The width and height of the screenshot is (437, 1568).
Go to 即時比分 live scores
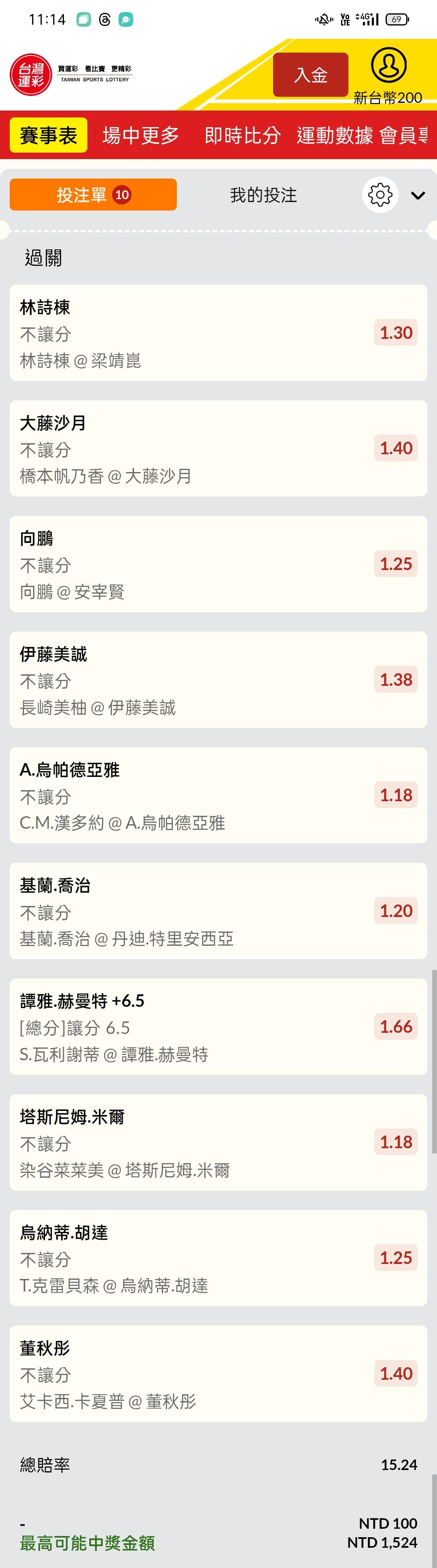tap(242, 135)
